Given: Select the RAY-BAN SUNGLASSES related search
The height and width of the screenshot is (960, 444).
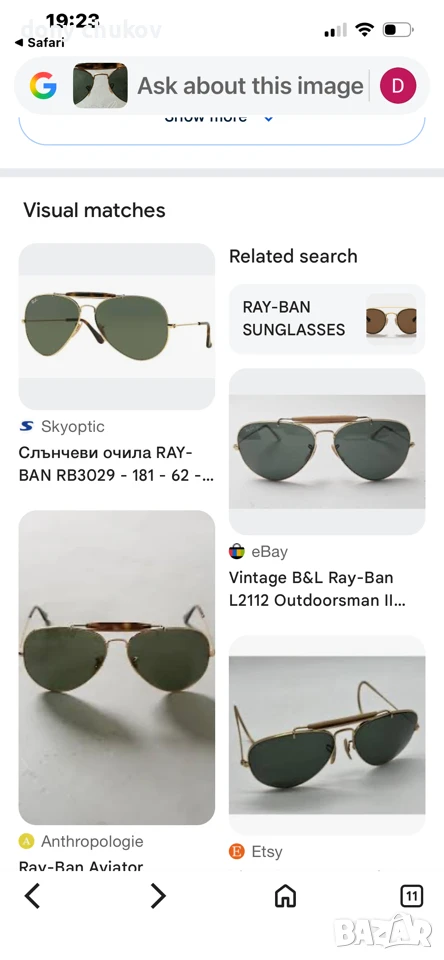Looking at the screenshot, I should coord(327,319).
